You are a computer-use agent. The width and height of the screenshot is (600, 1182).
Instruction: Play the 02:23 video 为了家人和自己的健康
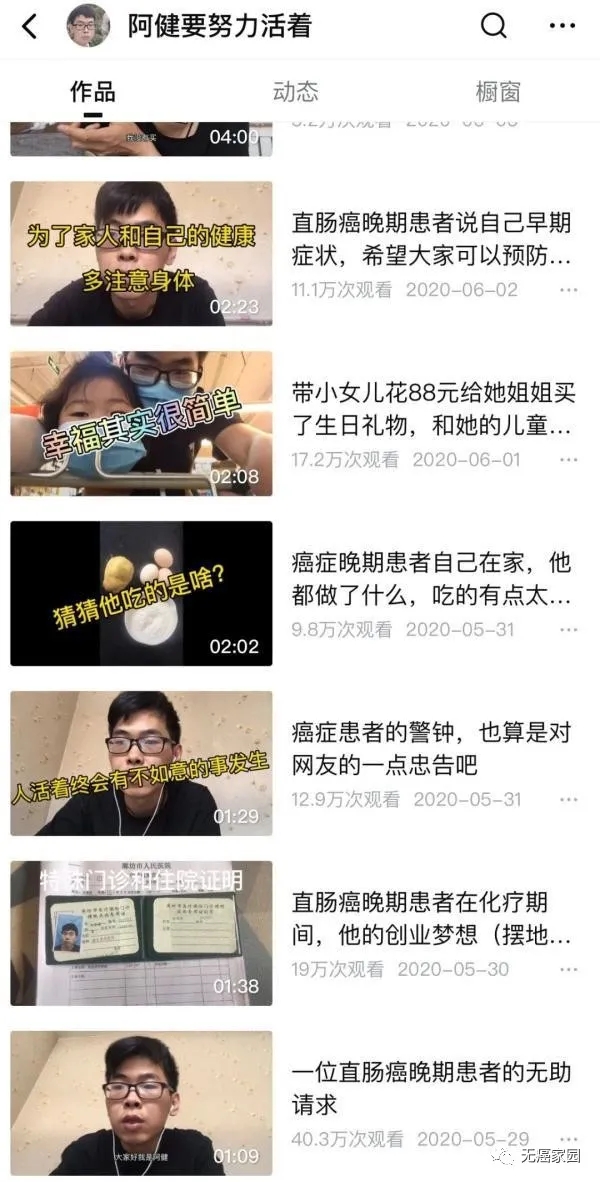click(141, 254)
